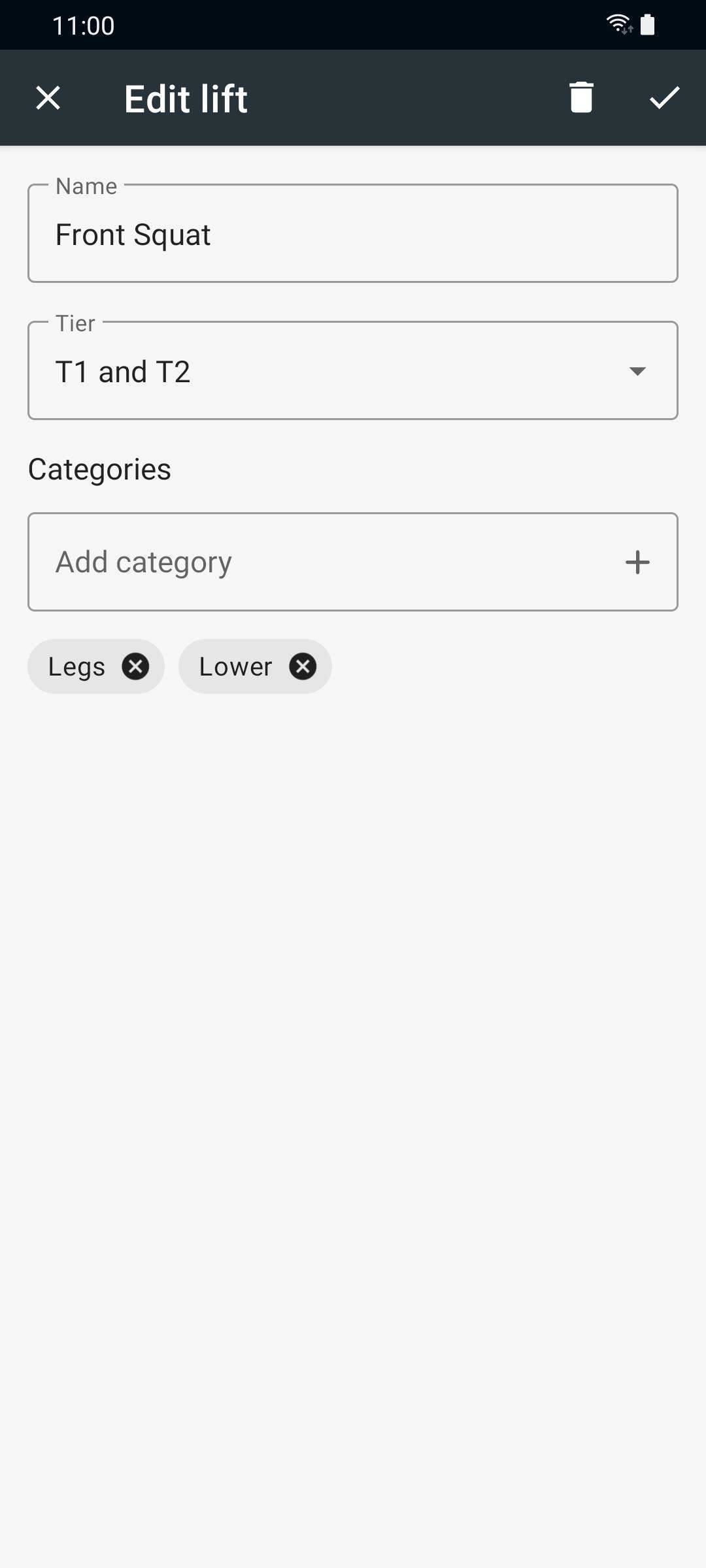Close the Edit lift screen
706x1568 pixels.
tap(48, 98)
